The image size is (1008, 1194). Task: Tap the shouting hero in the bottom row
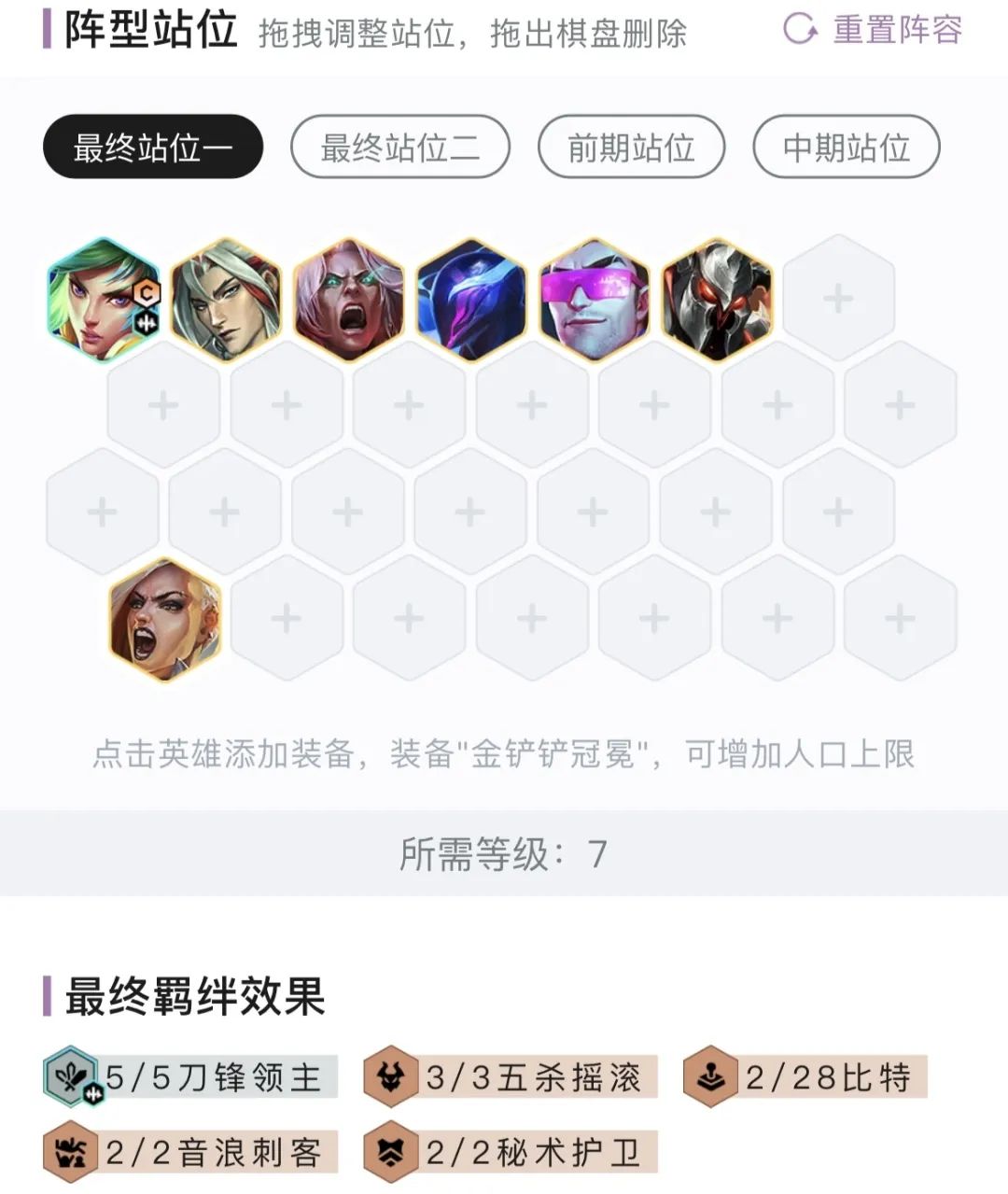point(164,618)
